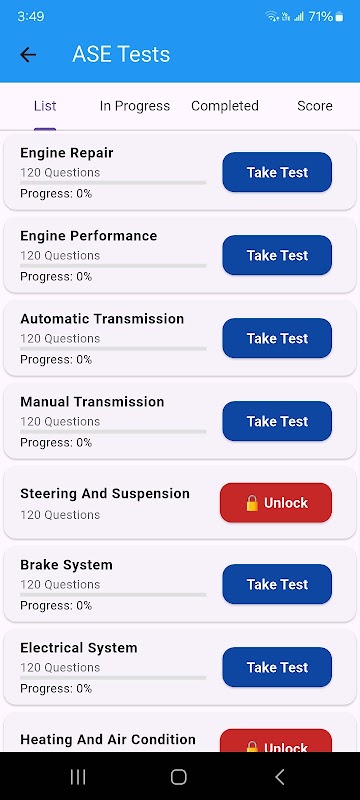Select the List tab

tap(45, 106)
